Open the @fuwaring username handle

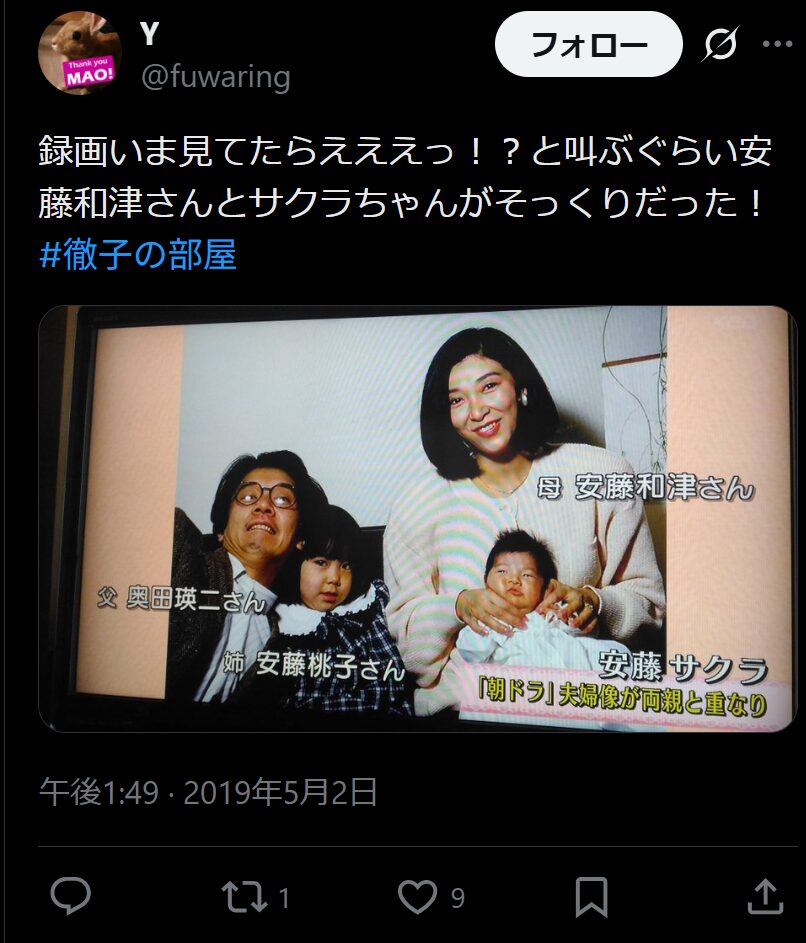(215, 77)
